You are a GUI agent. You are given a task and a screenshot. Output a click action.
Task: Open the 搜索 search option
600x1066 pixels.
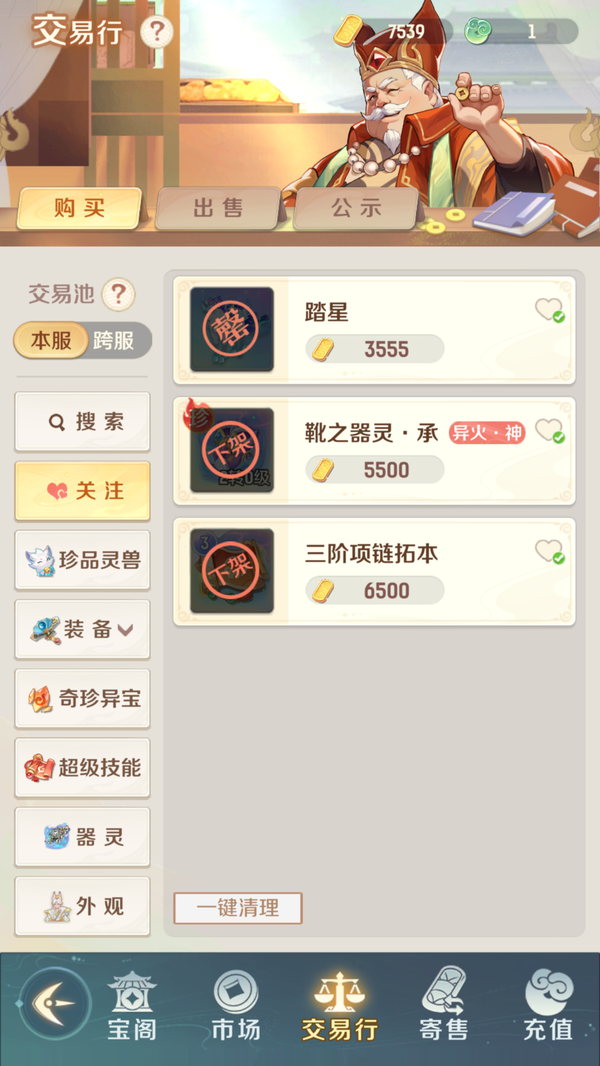pyautogui.click(x=83, y=422)
